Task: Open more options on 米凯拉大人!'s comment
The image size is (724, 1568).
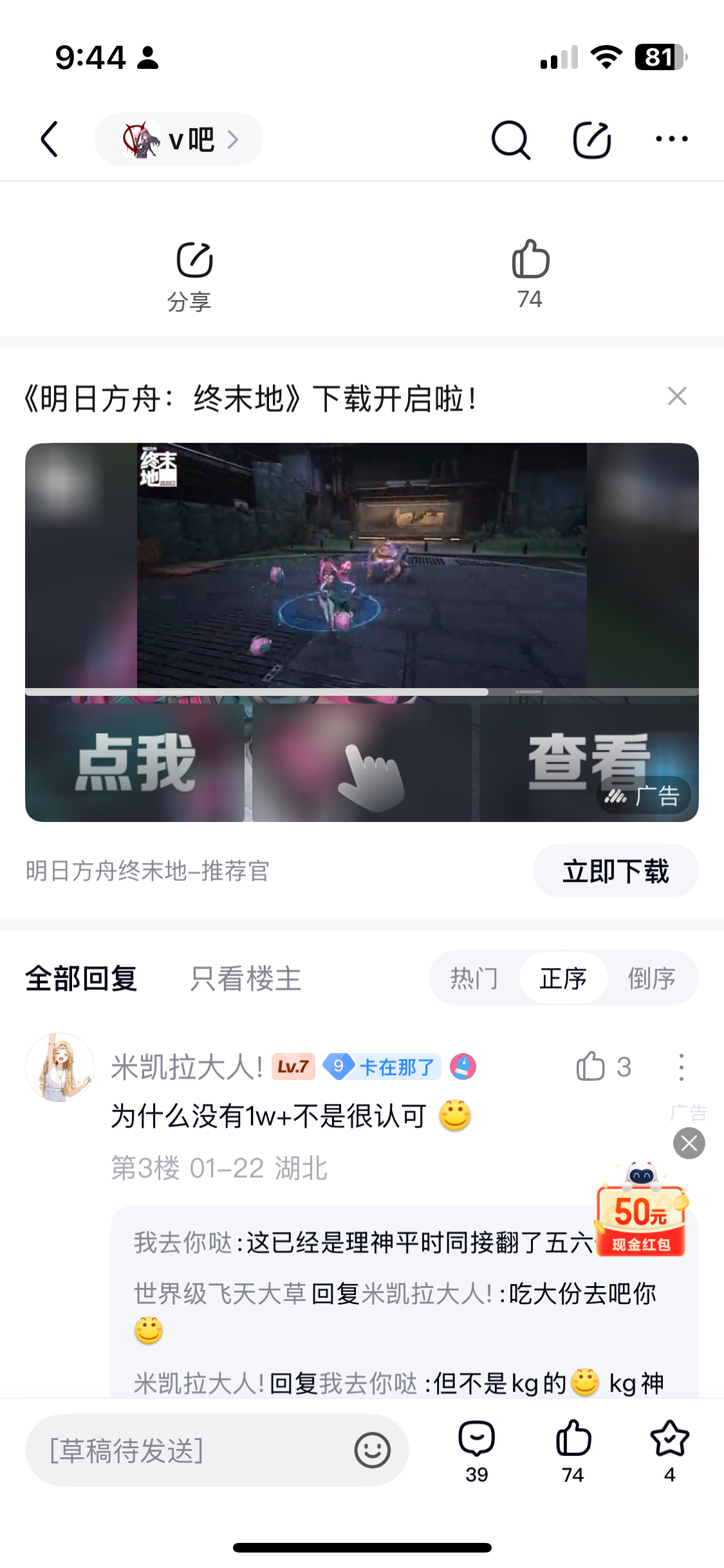Action: [x=682, y=1067]
